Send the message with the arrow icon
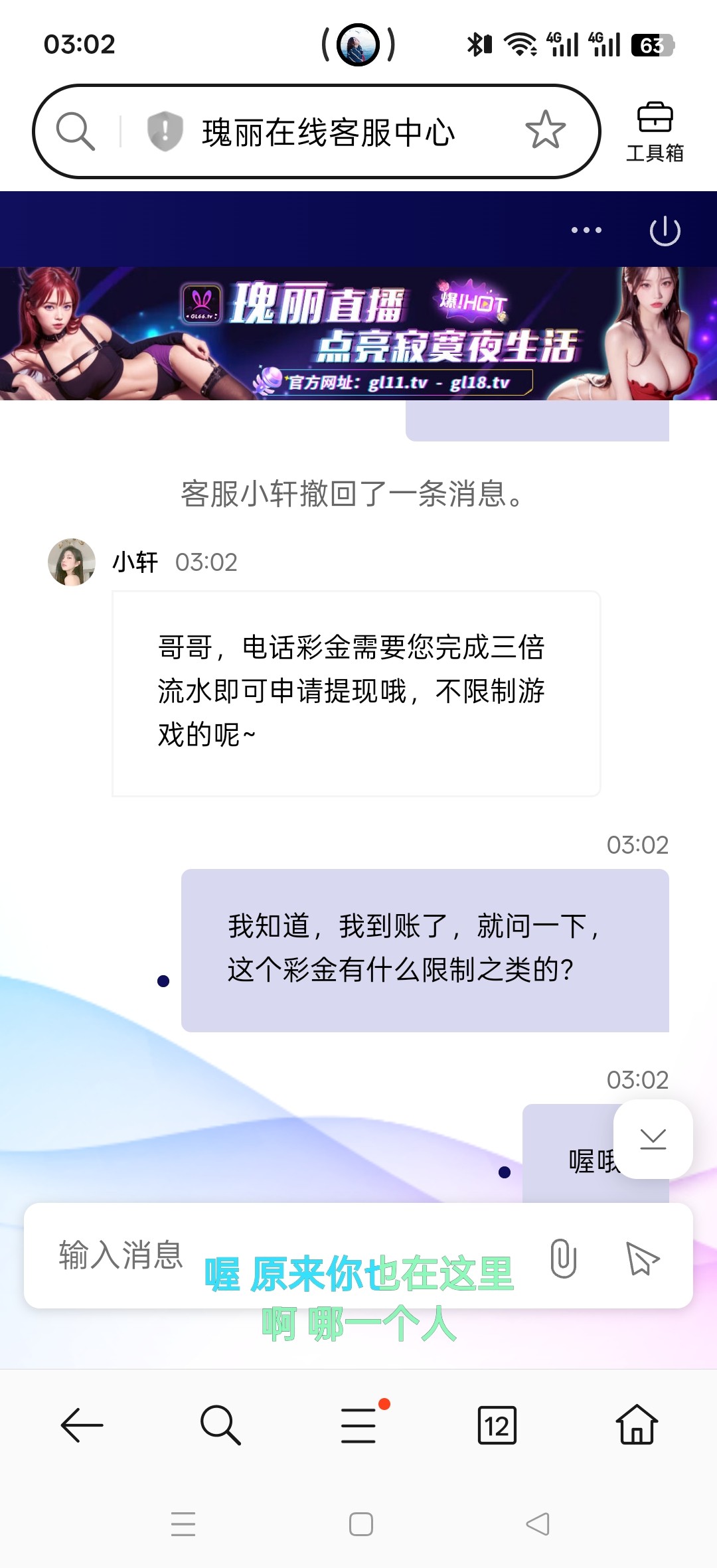Screen dimensions: 717x1568 642,1258
